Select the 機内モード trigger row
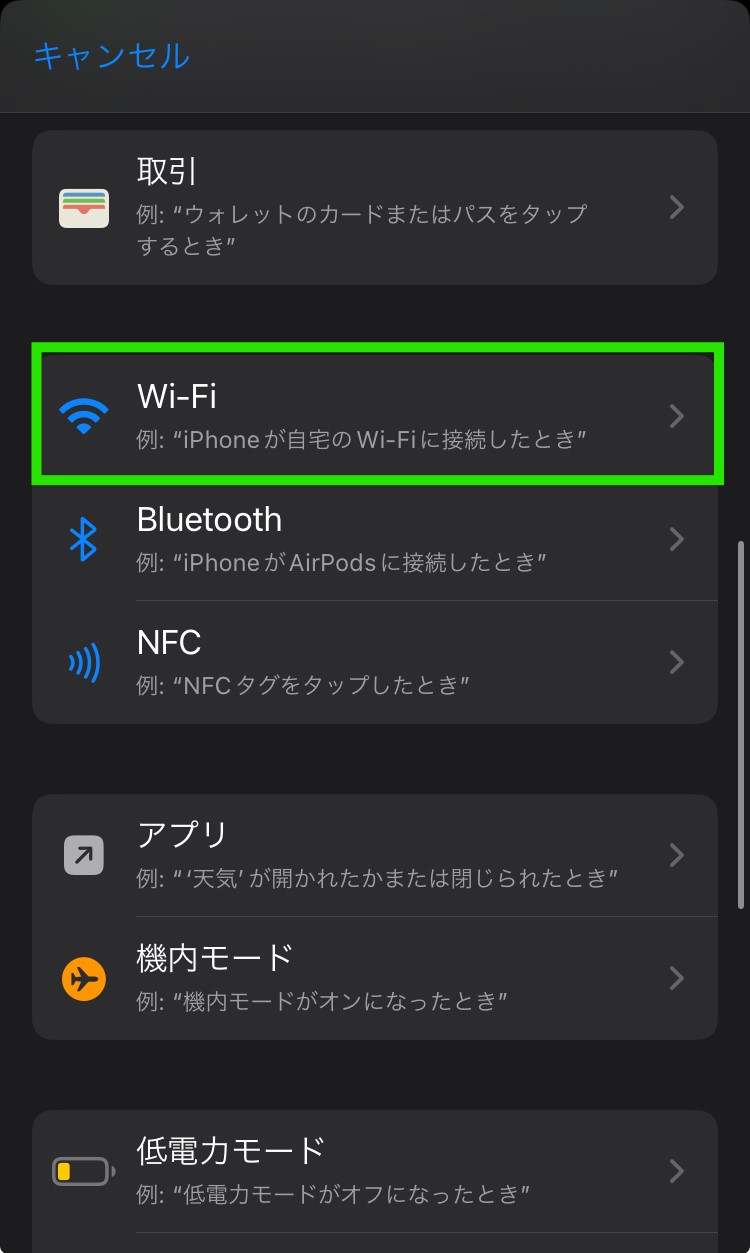Viewport: 750px width, 1253px height. click(375, 978)
